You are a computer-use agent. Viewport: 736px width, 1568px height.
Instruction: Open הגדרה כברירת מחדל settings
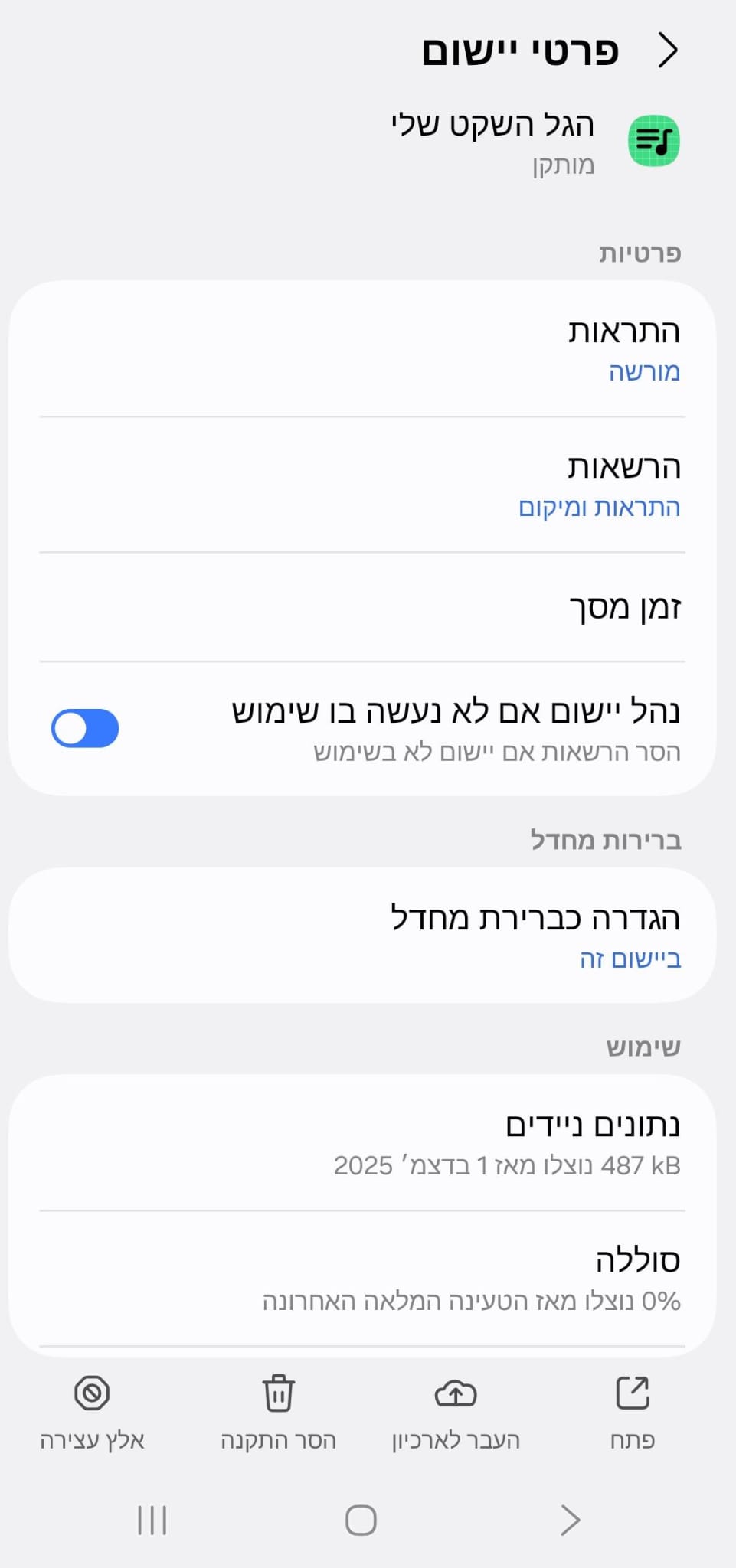pyautogui.click(x=361, y=936)
